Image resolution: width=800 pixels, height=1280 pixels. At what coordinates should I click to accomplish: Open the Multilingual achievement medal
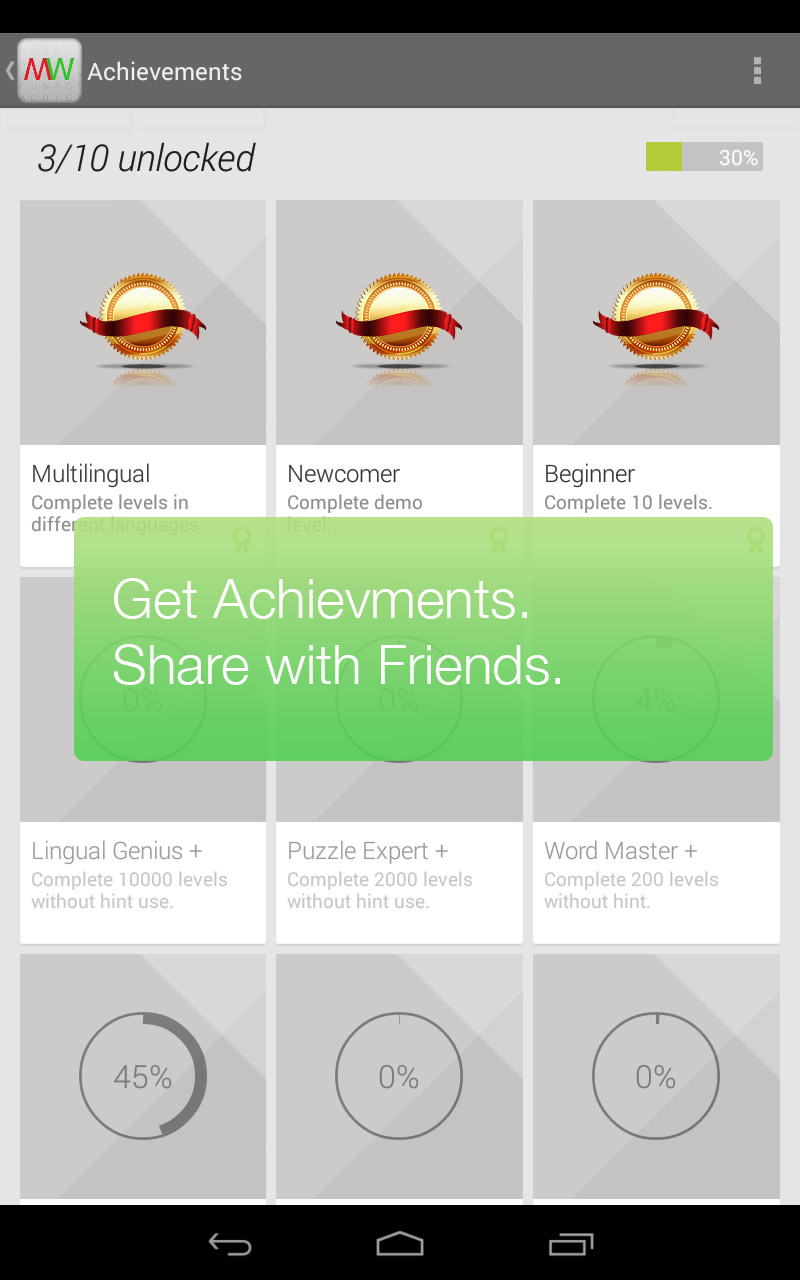tap(142, 315)
